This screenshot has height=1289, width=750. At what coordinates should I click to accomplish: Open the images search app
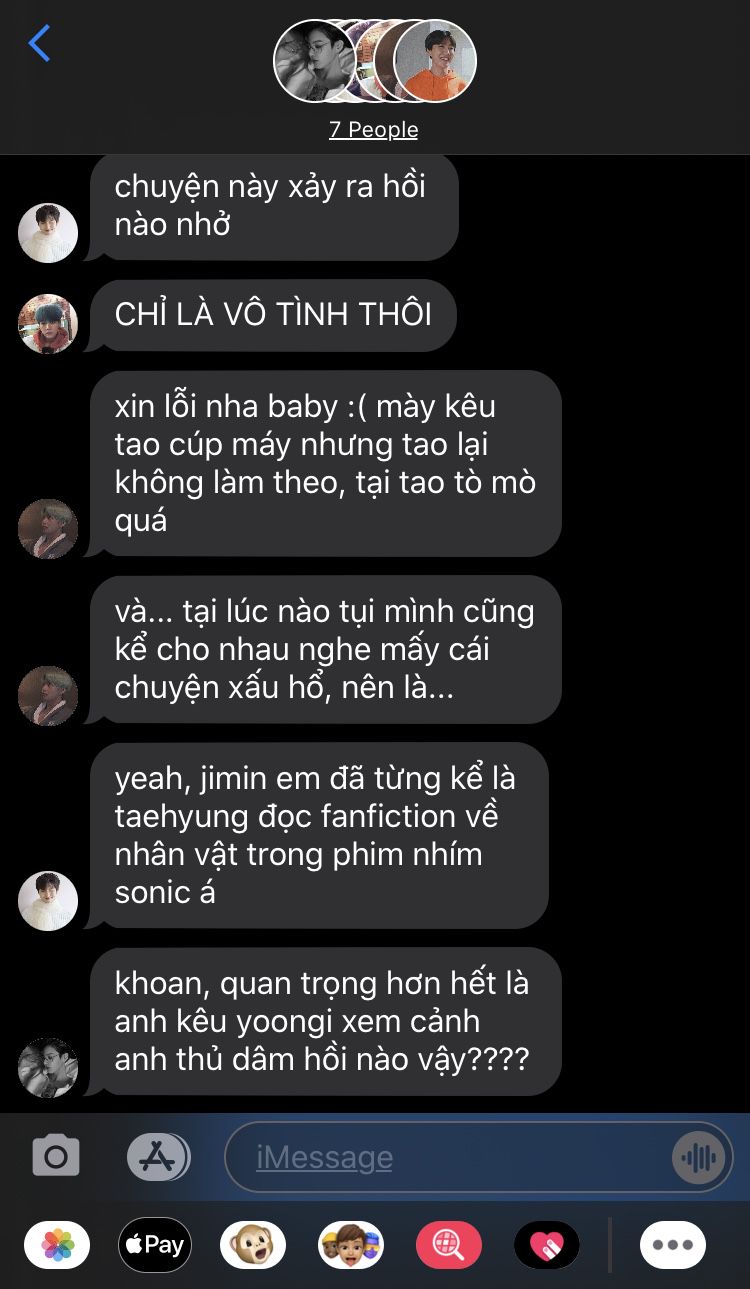pos(449,1245)
